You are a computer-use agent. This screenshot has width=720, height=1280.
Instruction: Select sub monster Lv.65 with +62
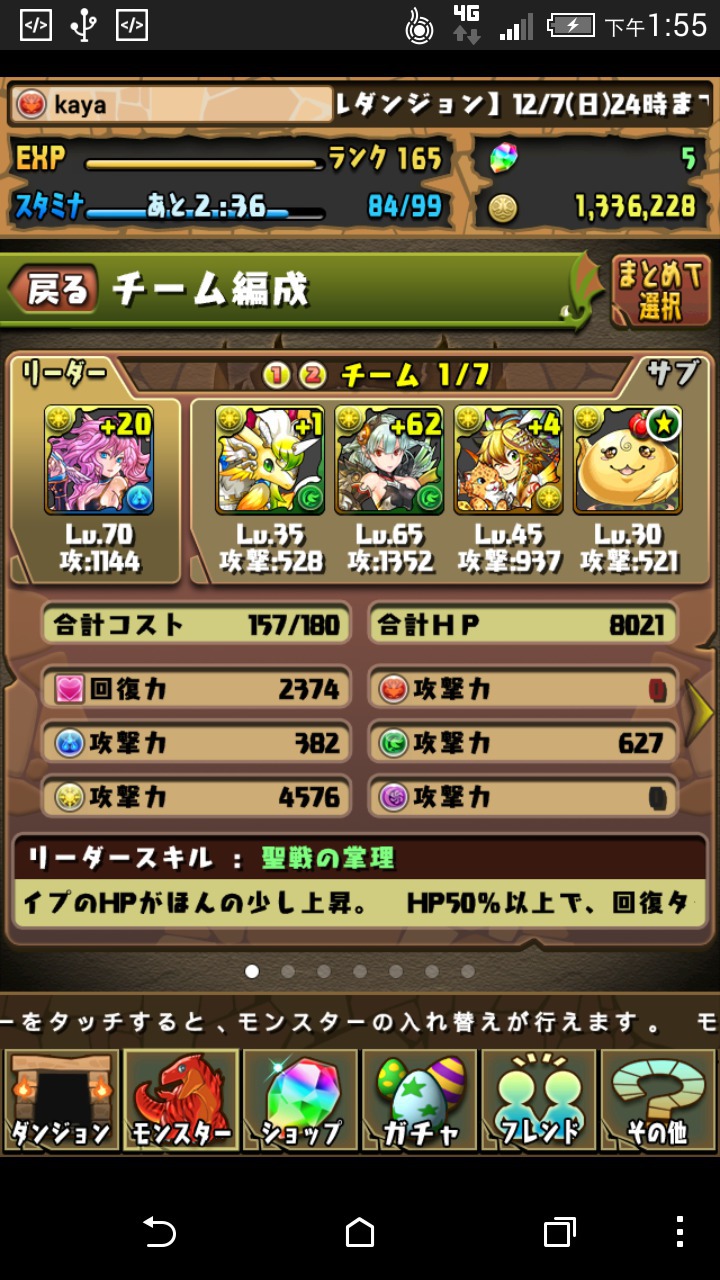point(389,459)
